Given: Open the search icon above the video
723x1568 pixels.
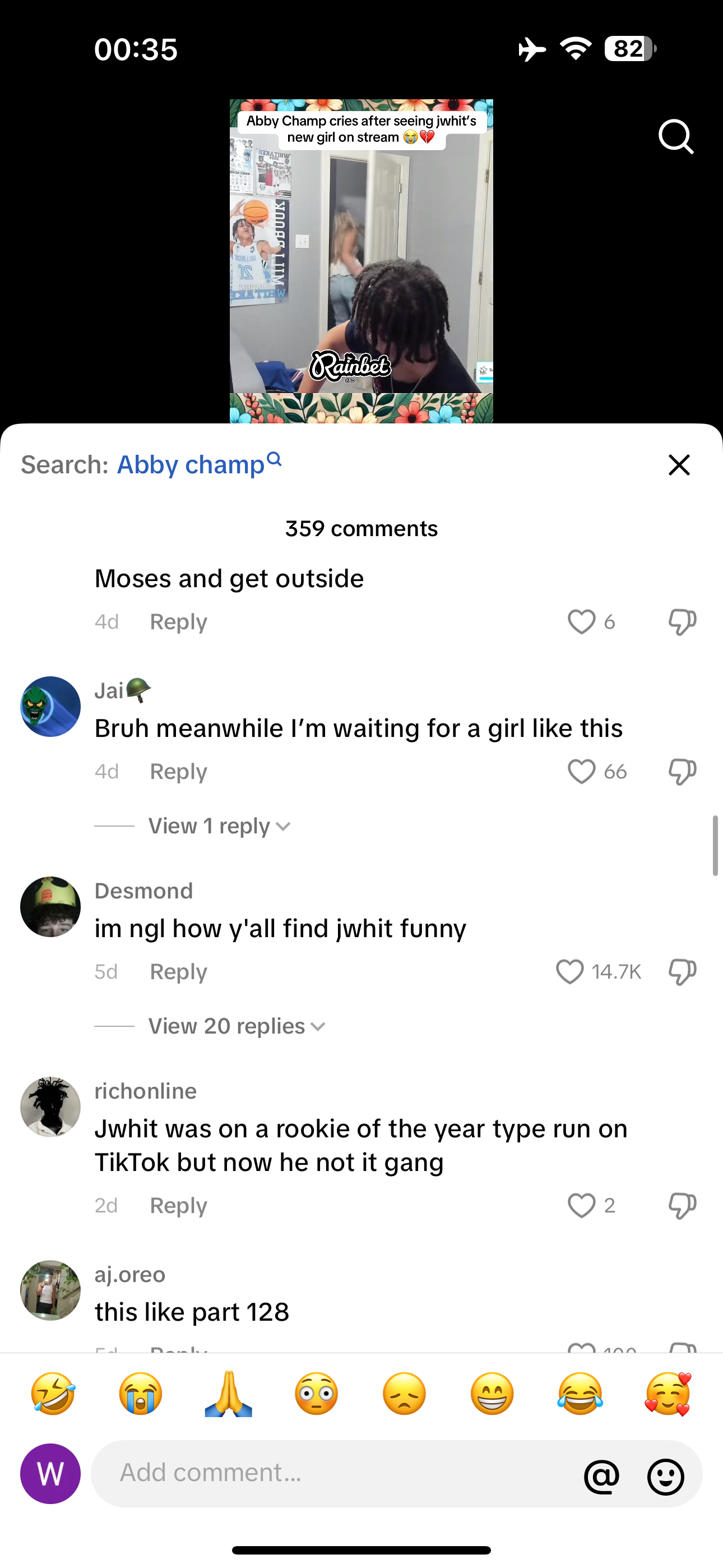Looking at the screenshot, I should pos(675,136).
